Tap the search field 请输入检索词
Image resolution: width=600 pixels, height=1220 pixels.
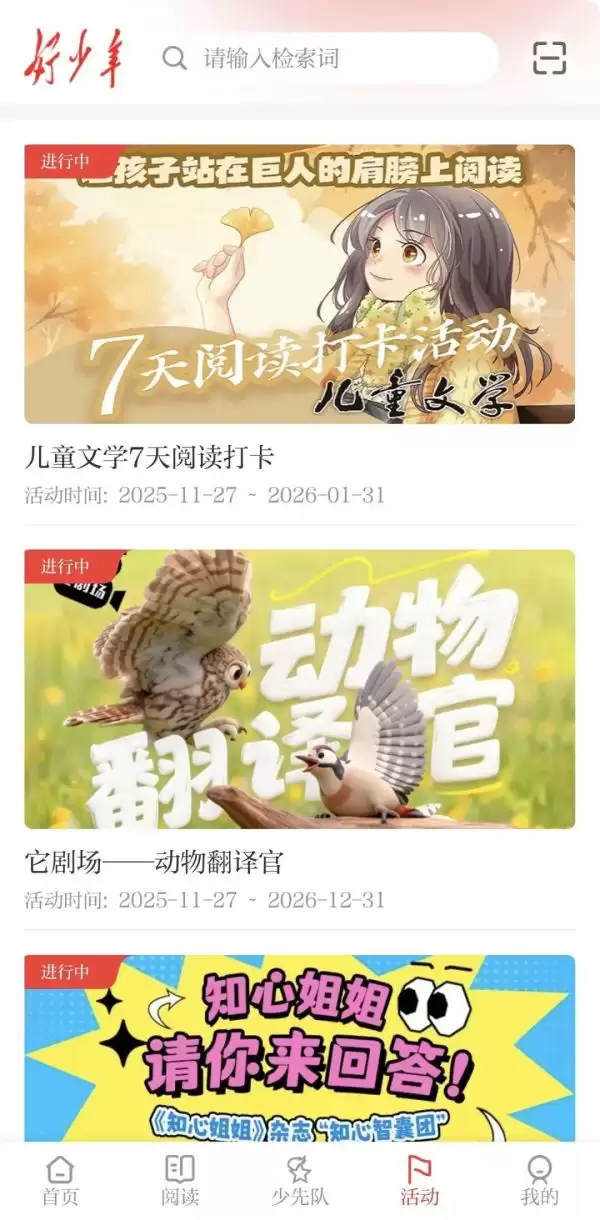tap(330, 58)
